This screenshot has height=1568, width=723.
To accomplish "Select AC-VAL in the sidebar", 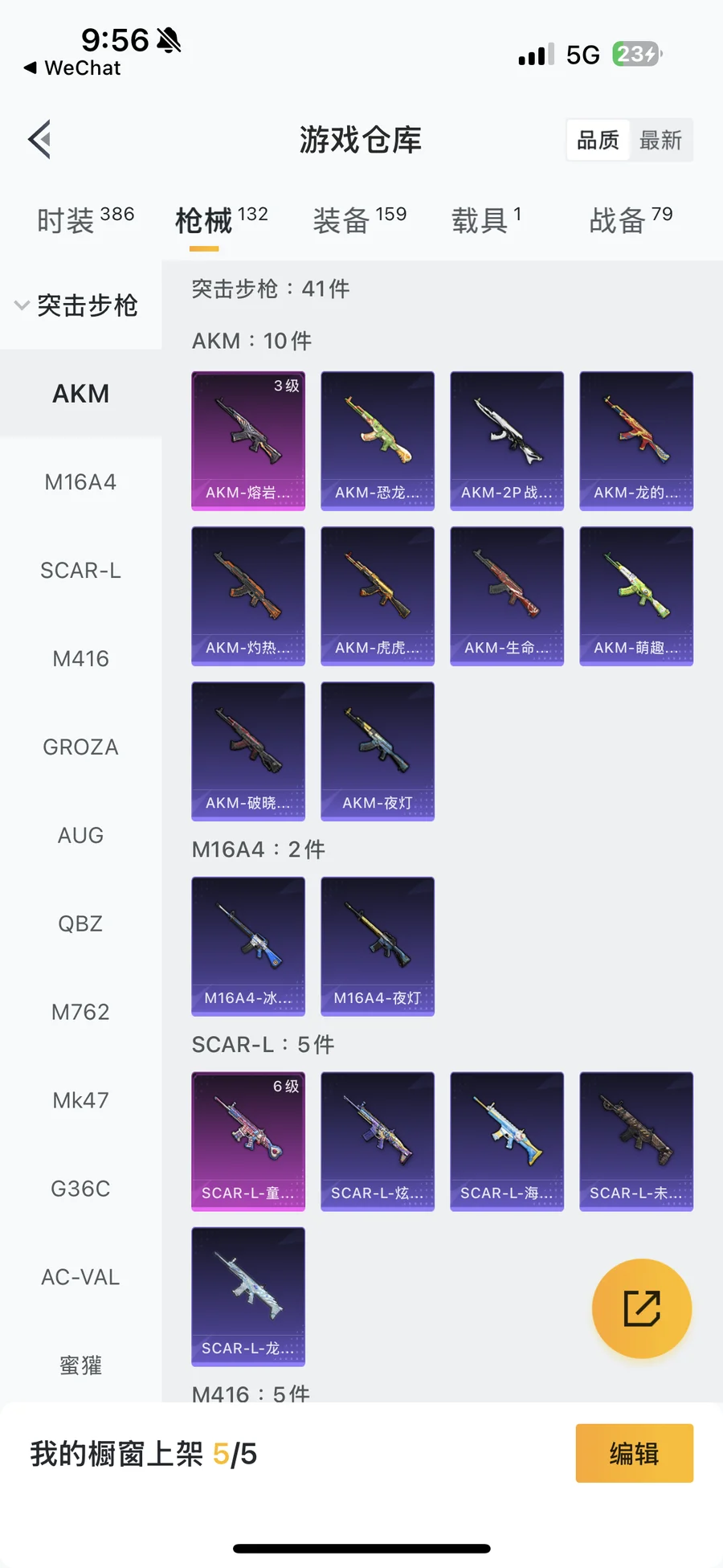I will 80,1277.
